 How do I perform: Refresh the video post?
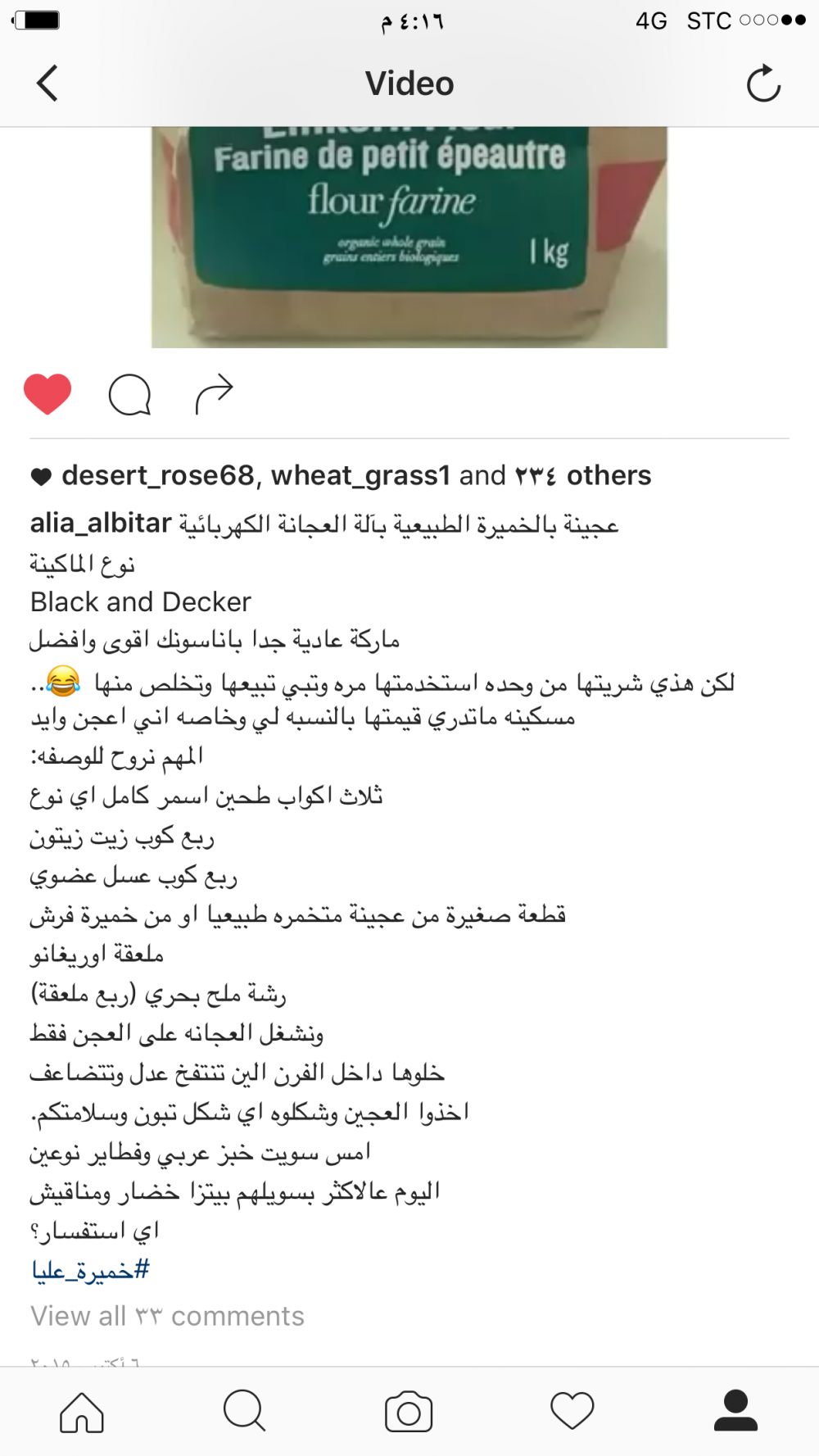(763, 84)
